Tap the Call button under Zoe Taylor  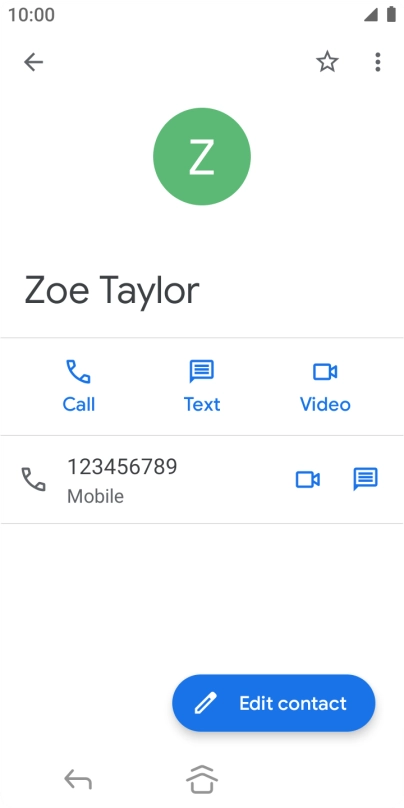(78, 386)
